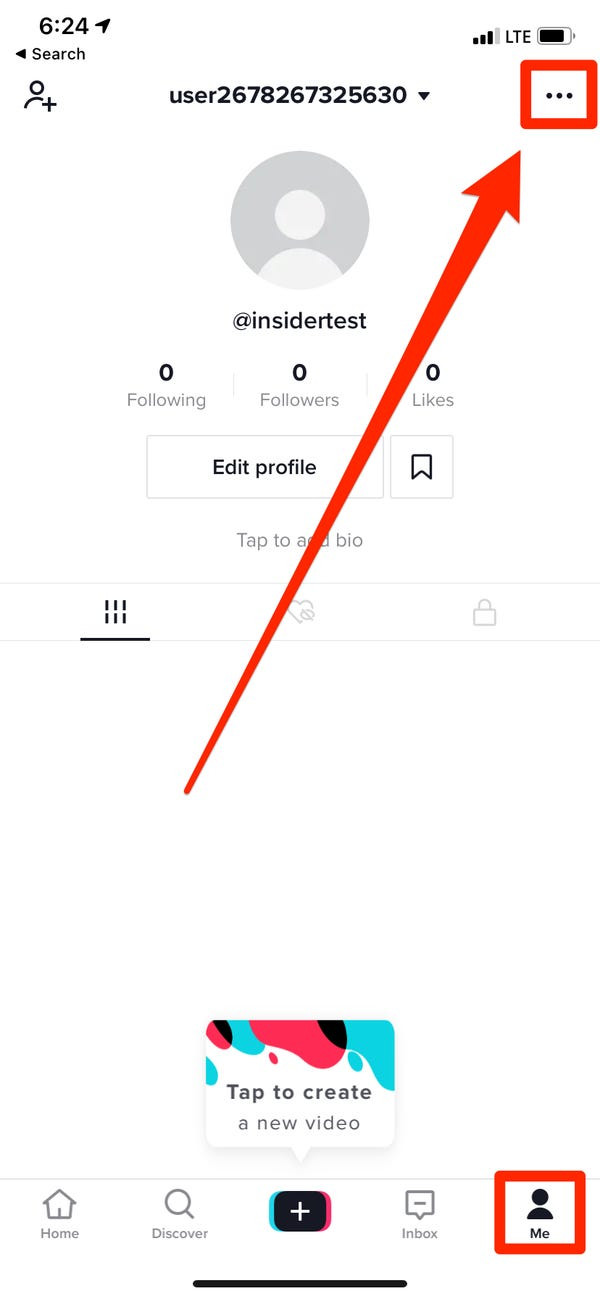Open the Following list
The image size is (600, 1299).
tap(166, 386)
